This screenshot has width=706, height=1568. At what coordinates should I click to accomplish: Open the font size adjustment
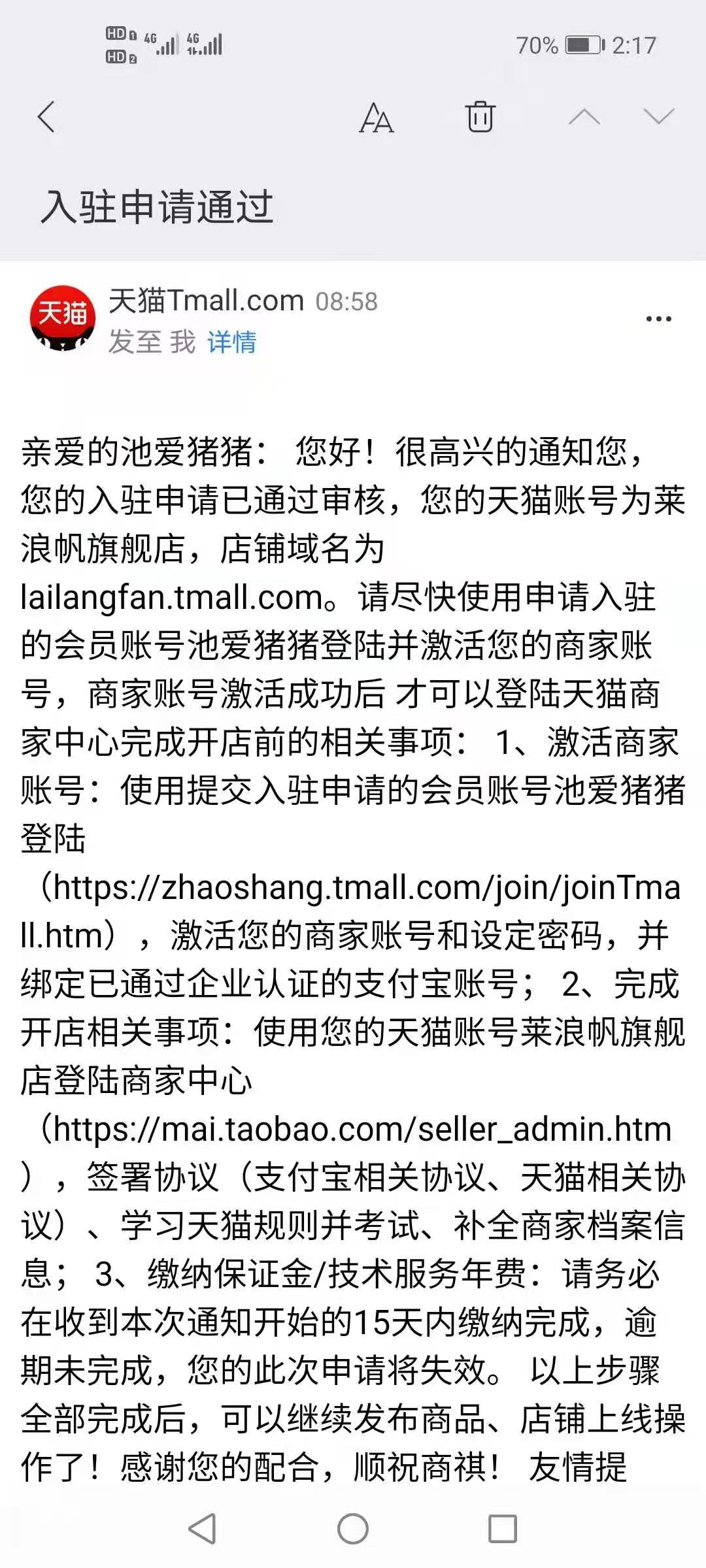377,118
